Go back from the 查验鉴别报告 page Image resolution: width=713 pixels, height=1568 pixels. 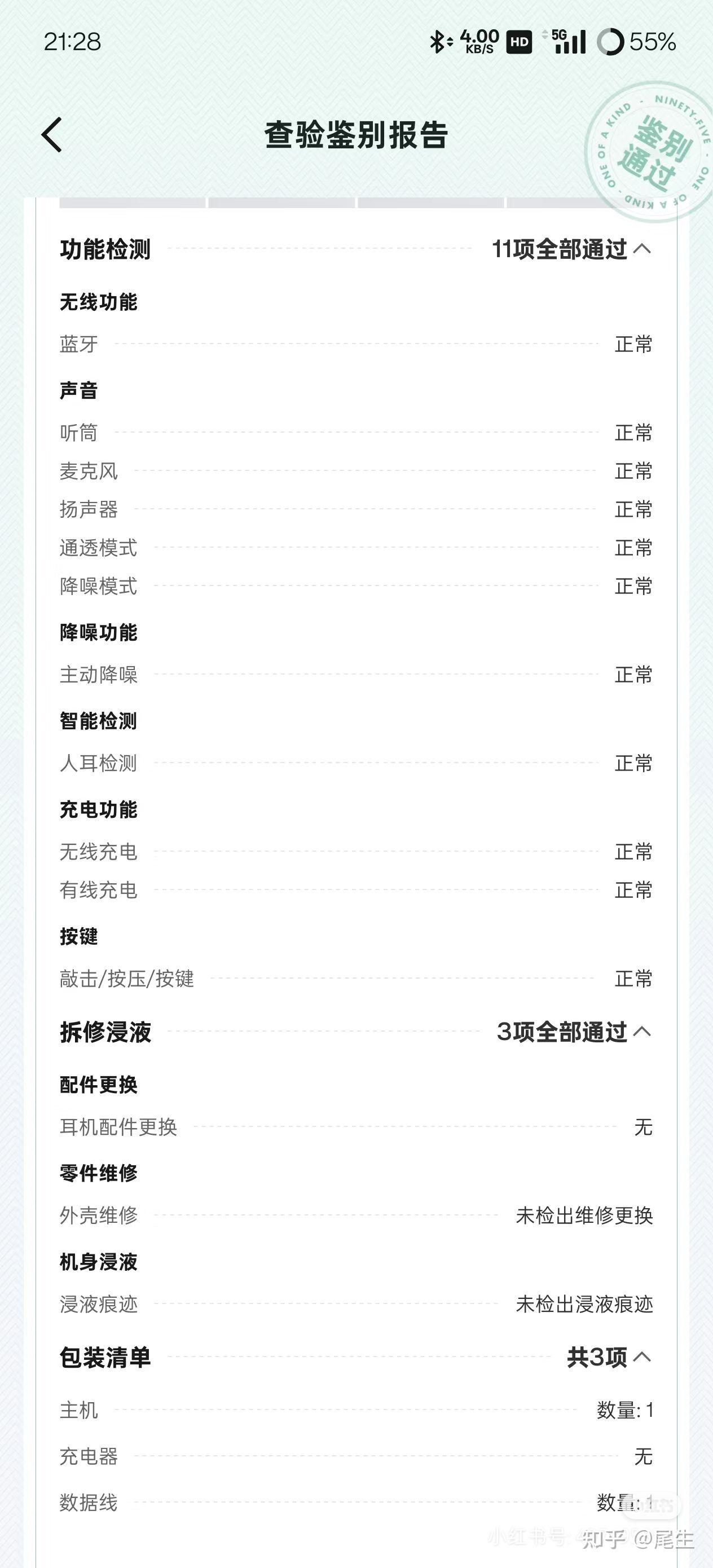(x=52, y=135)
